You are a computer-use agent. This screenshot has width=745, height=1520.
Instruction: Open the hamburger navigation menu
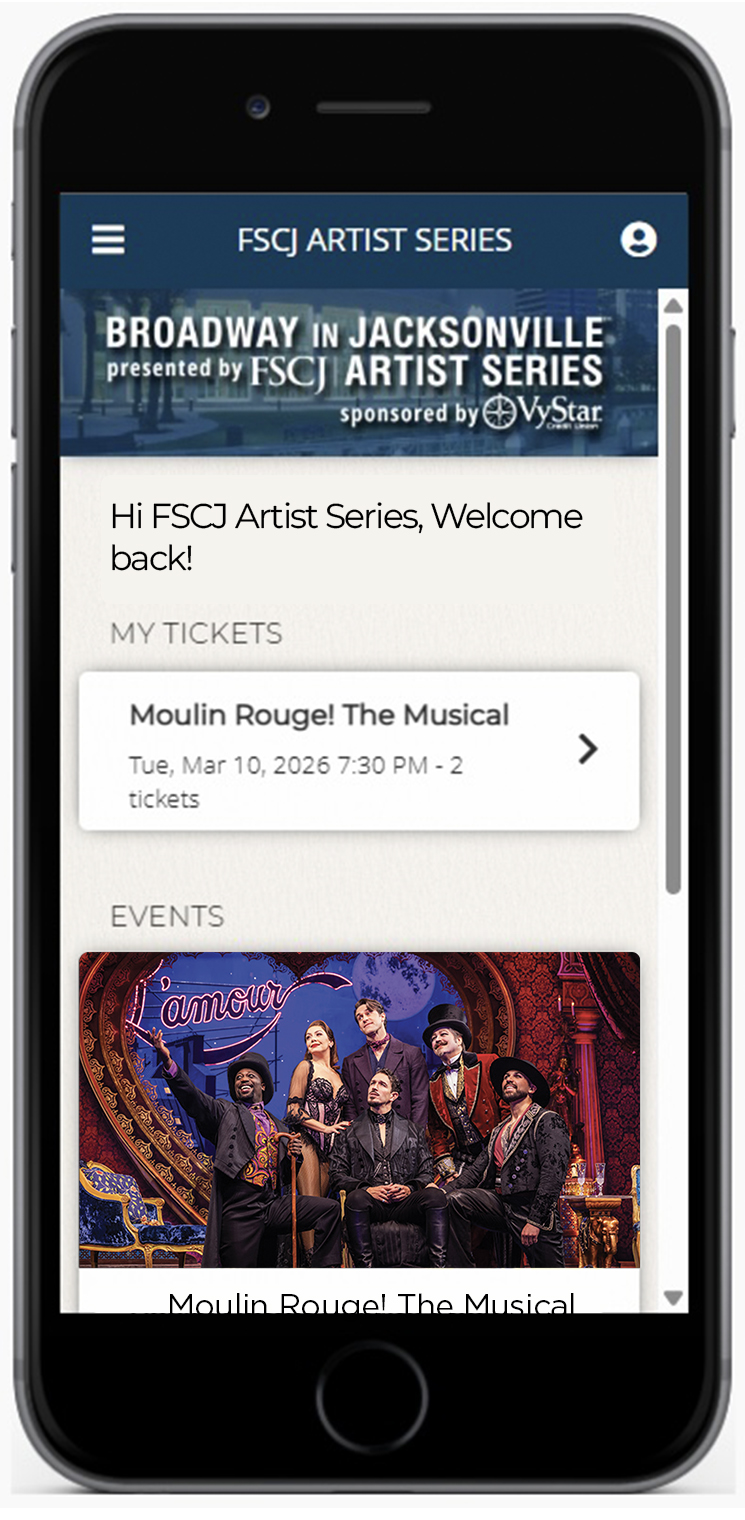pyautogui.click(x=108, y=240)
